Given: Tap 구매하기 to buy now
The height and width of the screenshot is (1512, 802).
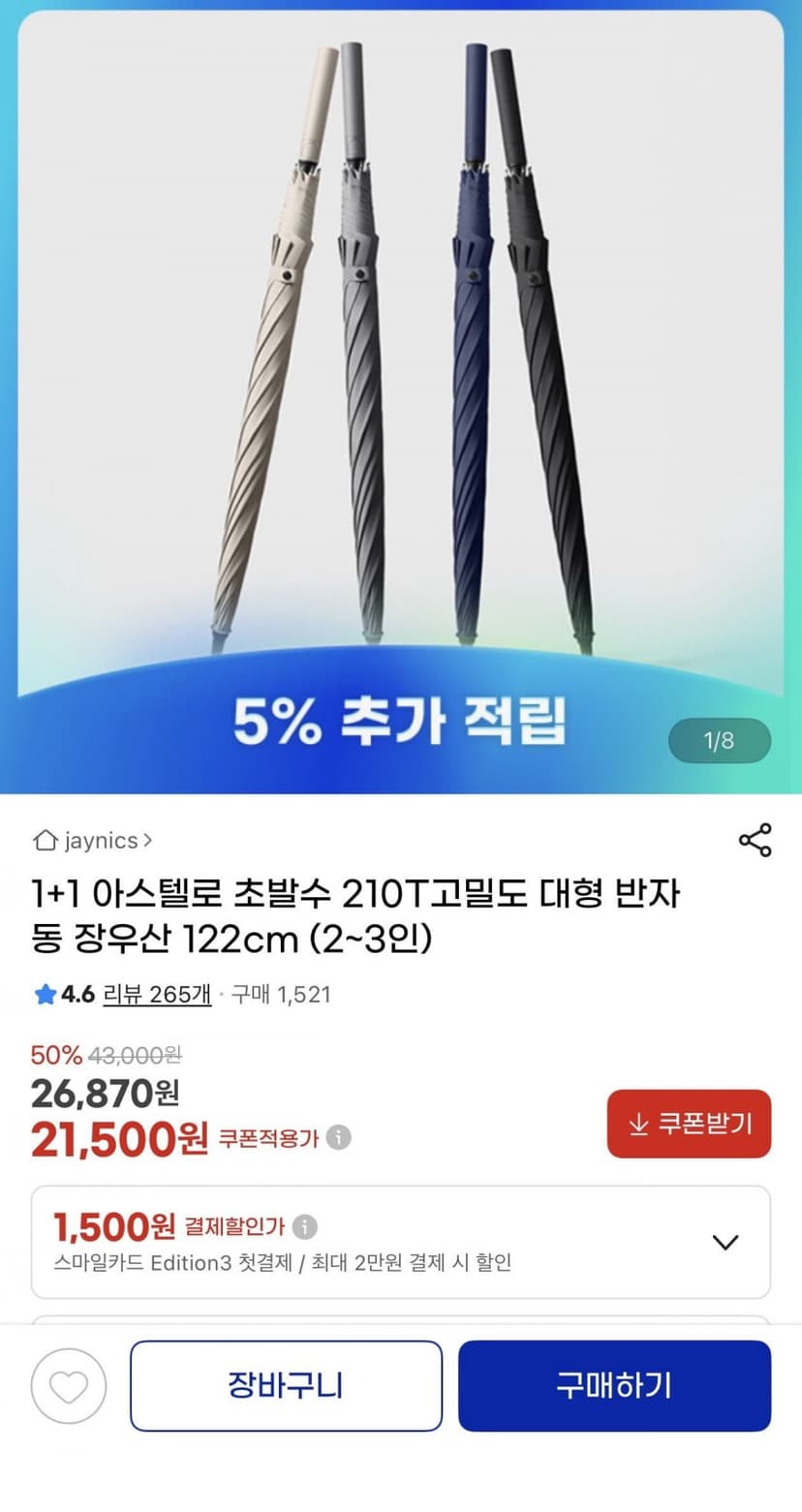Looking at the screenshot, I should 614,1386.
